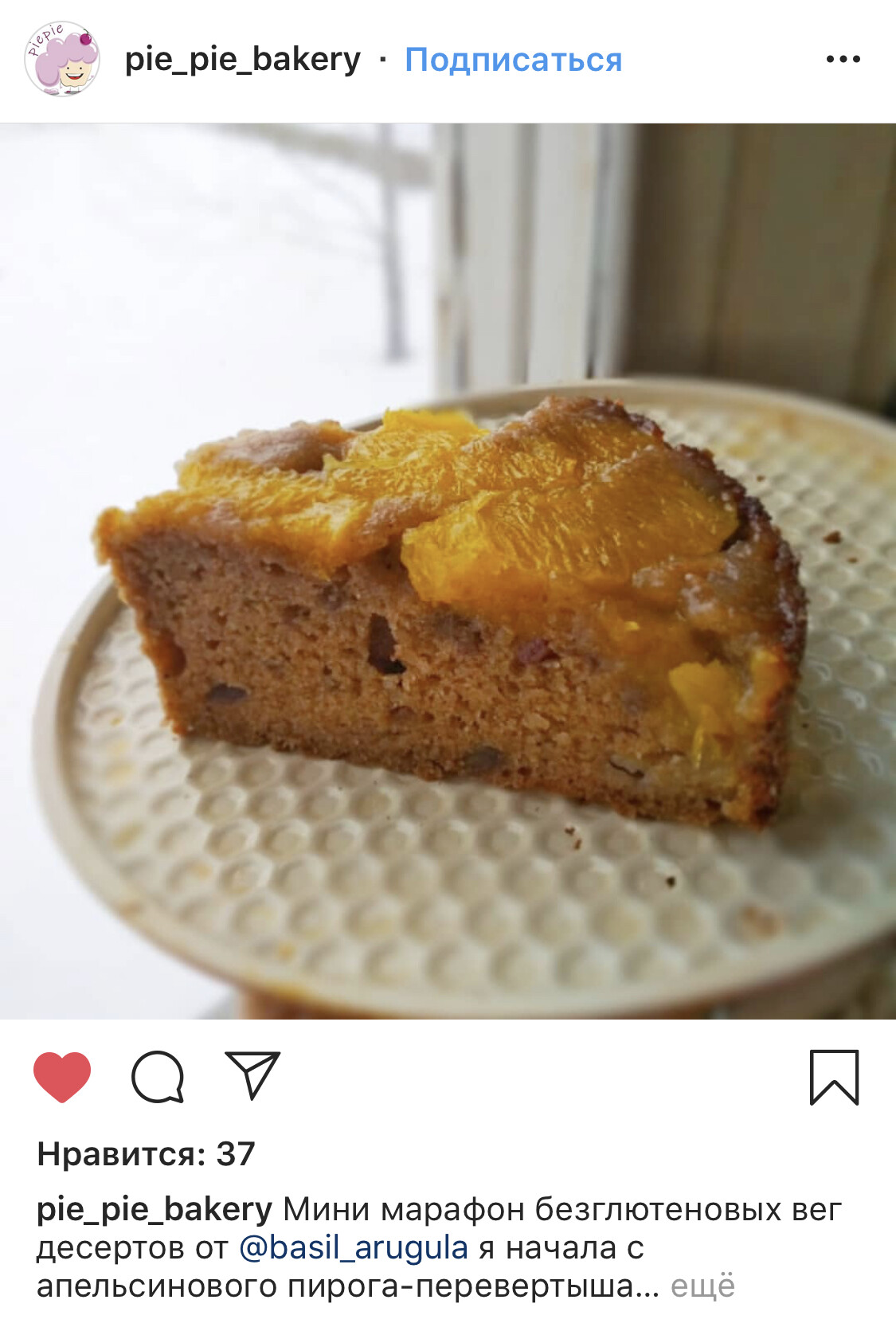Save the post with bookmark icon
This screenshot has width=896, height=1327.
pos(834,1077)
